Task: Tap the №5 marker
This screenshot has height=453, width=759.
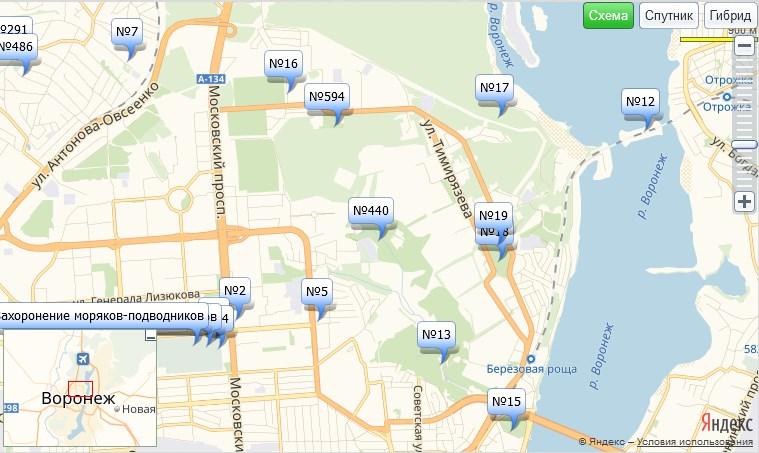Action: 317,292
